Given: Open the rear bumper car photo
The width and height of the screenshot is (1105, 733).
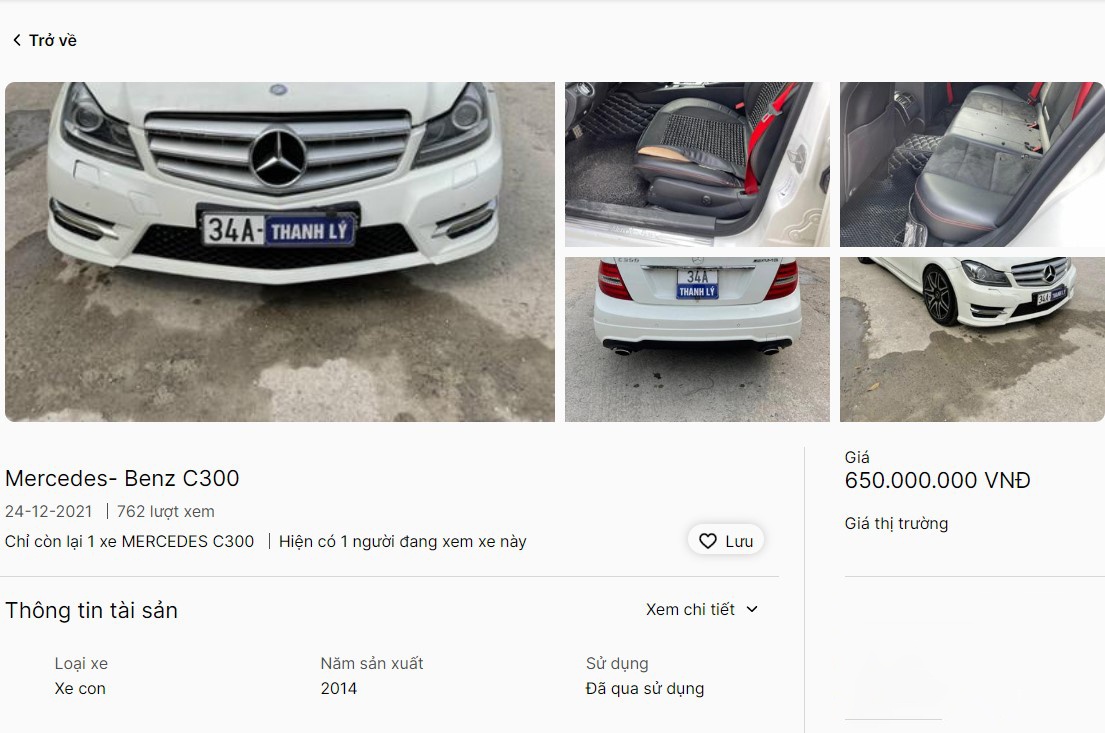Looking at the screenshot, I should pyautogui.click(x=696, y=339).
